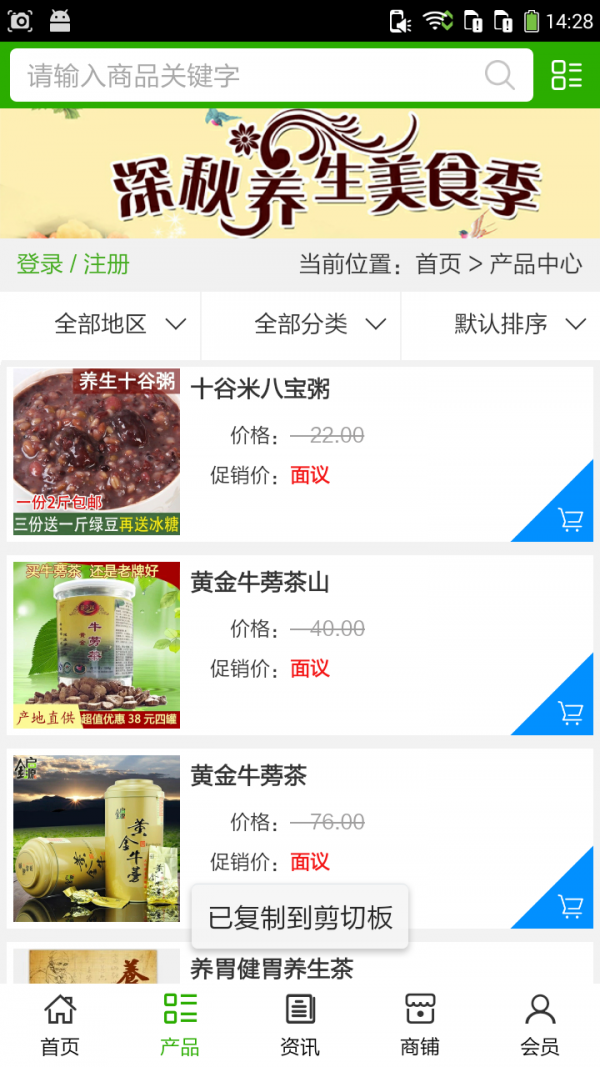Open the 会员 tab
The image size is (600, 1067).
(x=540, y=1025)
